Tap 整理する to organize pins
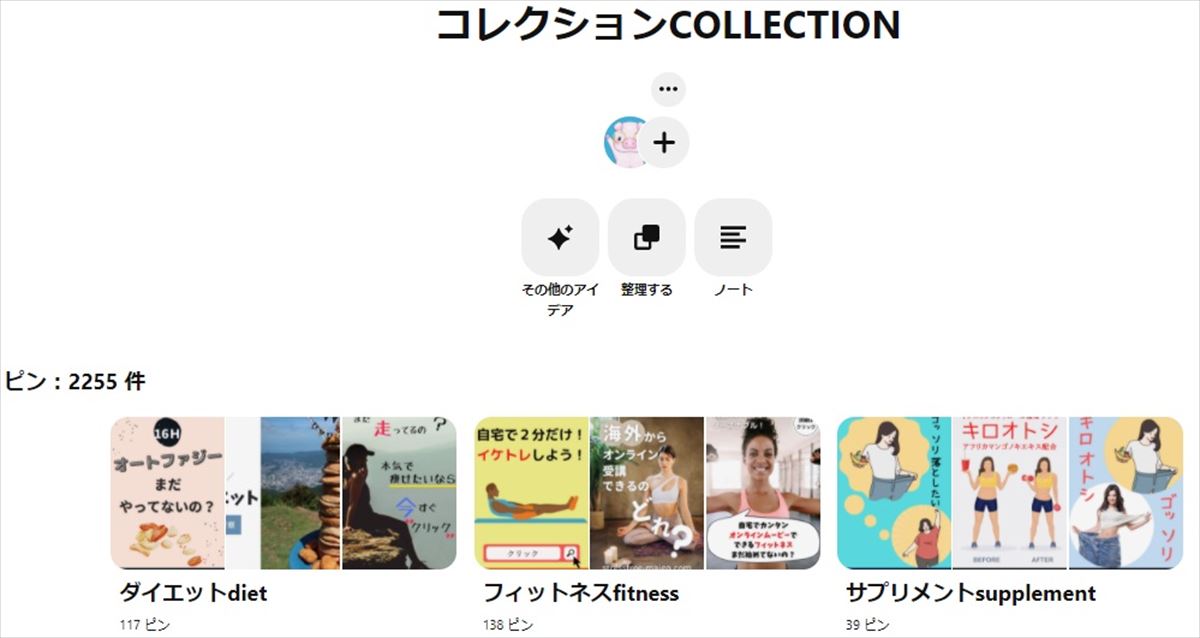The height and width of the screenshot is (638, 1200). (x=647, y=237)
